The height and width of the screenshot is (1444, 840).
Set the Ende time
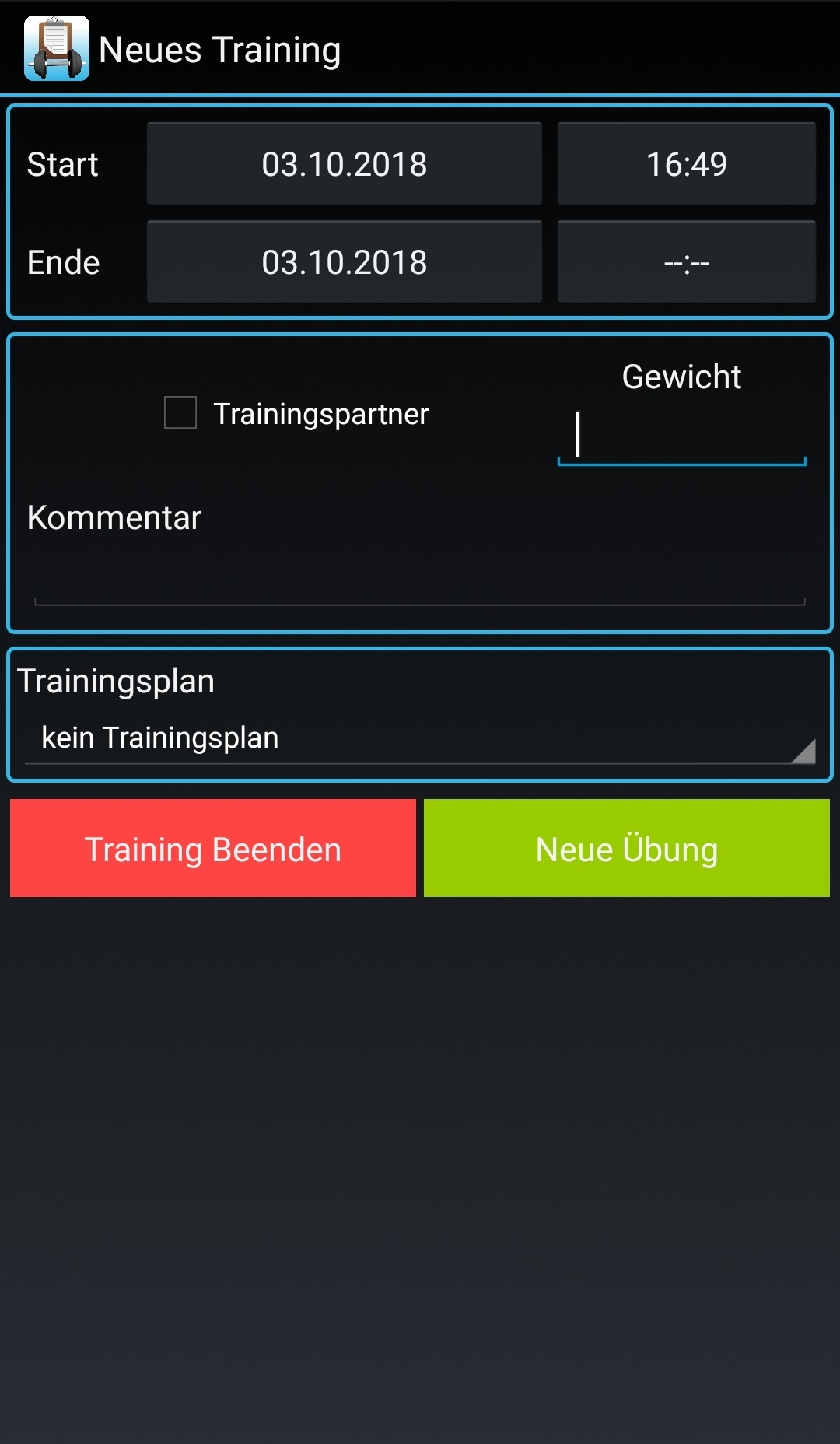pyautogui.click(x=686, y=262)
